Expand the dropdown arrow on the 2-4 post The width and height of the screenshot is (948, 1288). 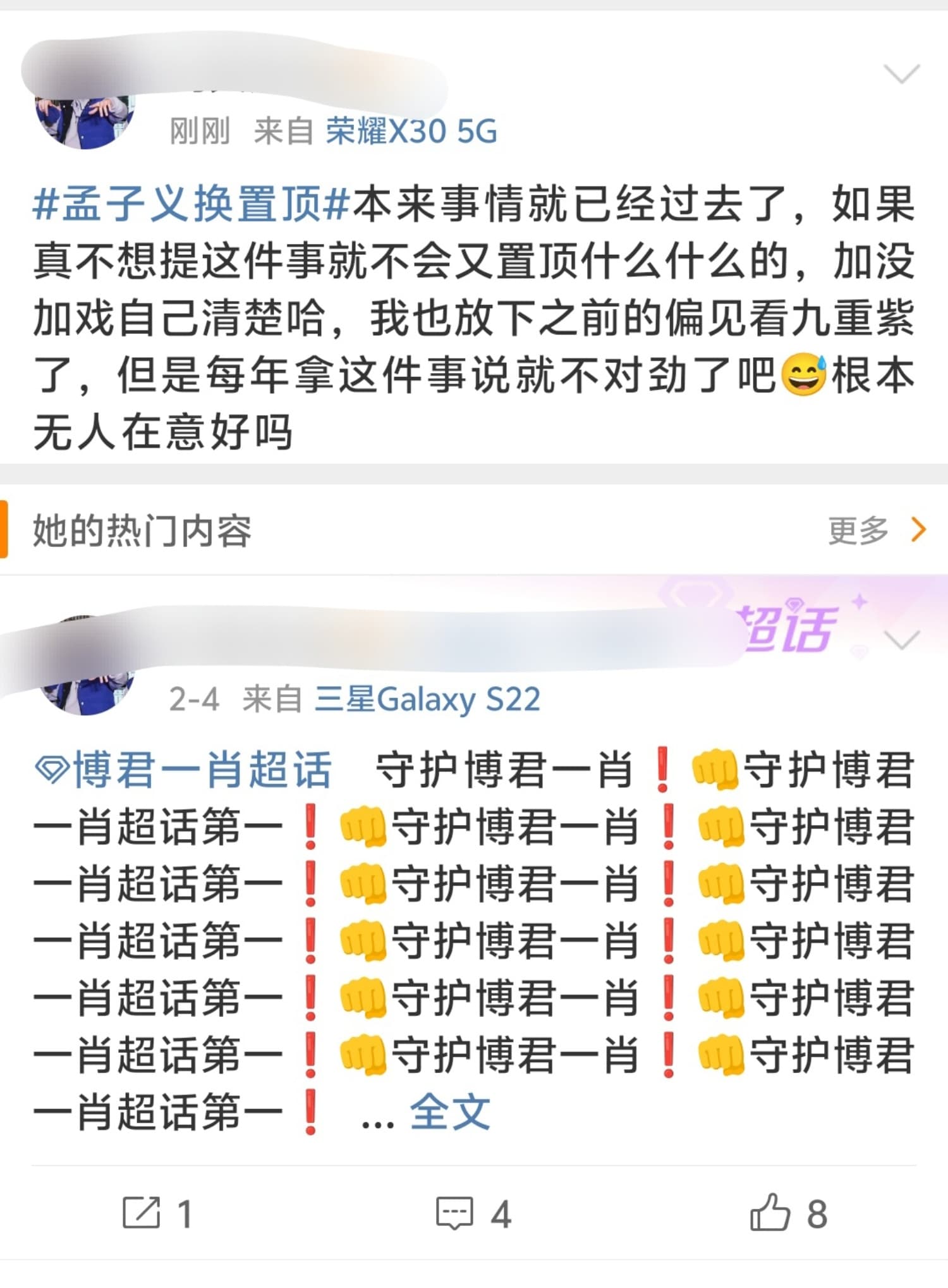click(x=902, y=640)
